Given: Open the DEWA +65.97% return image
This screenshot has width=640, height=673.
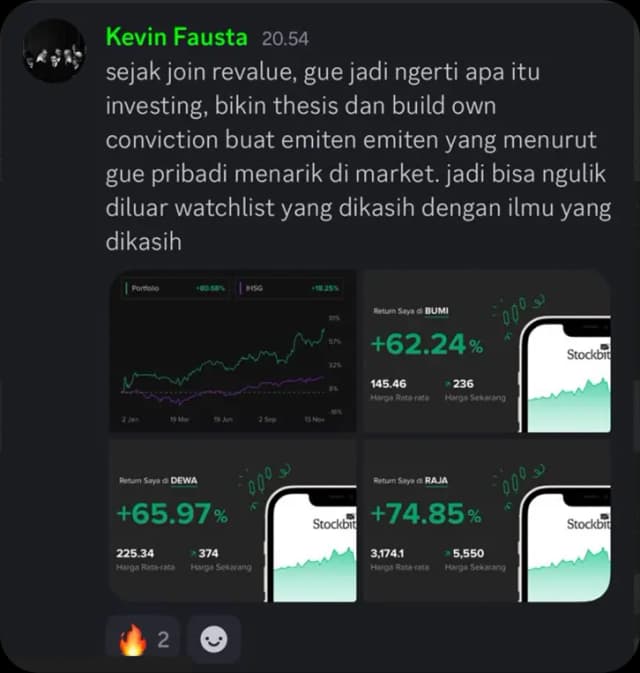Looking at the screenshot, I should pyautogui.click(x=232, y=521).
